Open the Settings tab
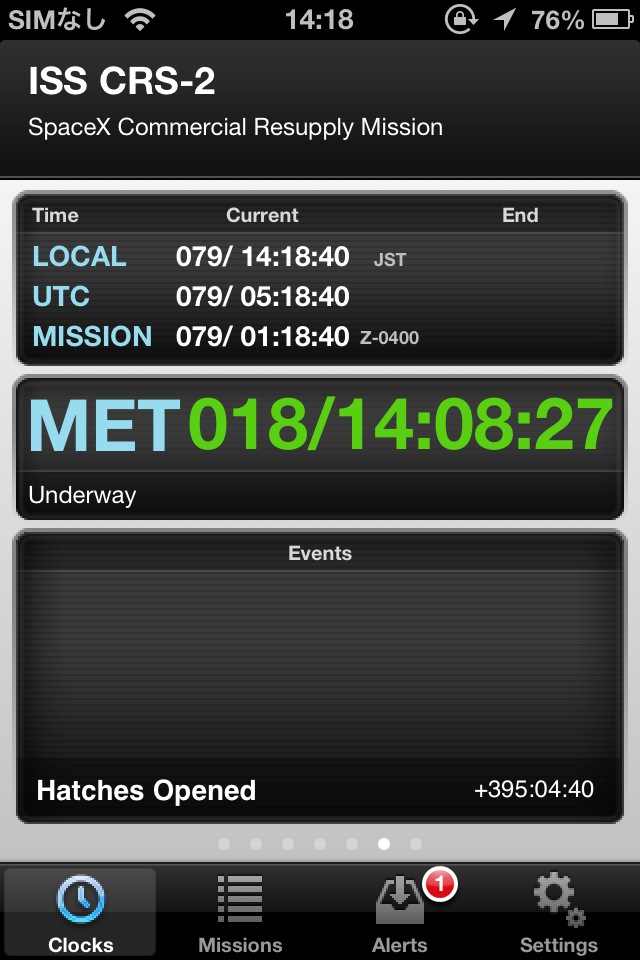Screen dimensions: 640x960 pyautogui.click(x=559, y=912)
